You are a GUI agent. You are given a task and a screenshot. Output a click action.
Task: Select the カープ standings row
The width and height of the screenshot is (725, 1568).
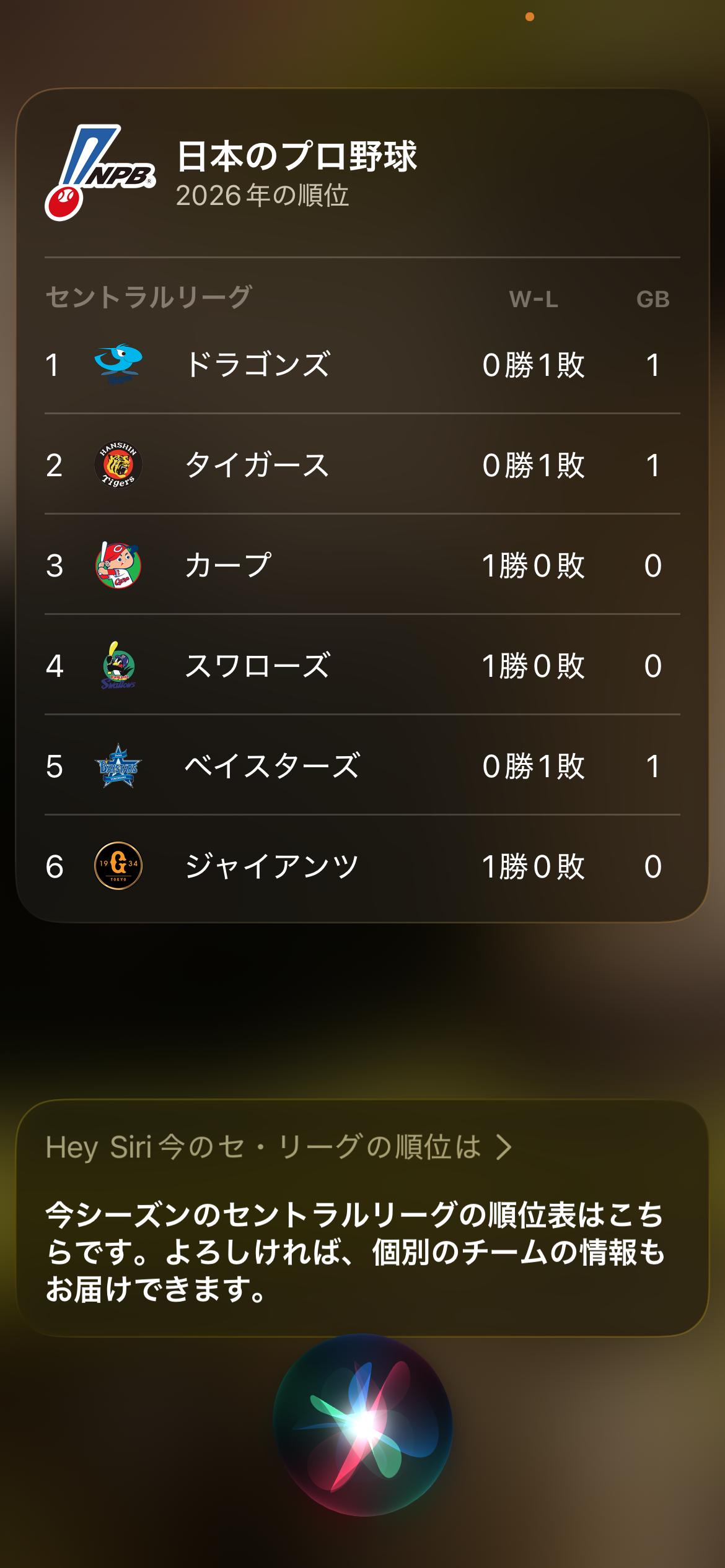pyautogui.click(x=362, y=565)
